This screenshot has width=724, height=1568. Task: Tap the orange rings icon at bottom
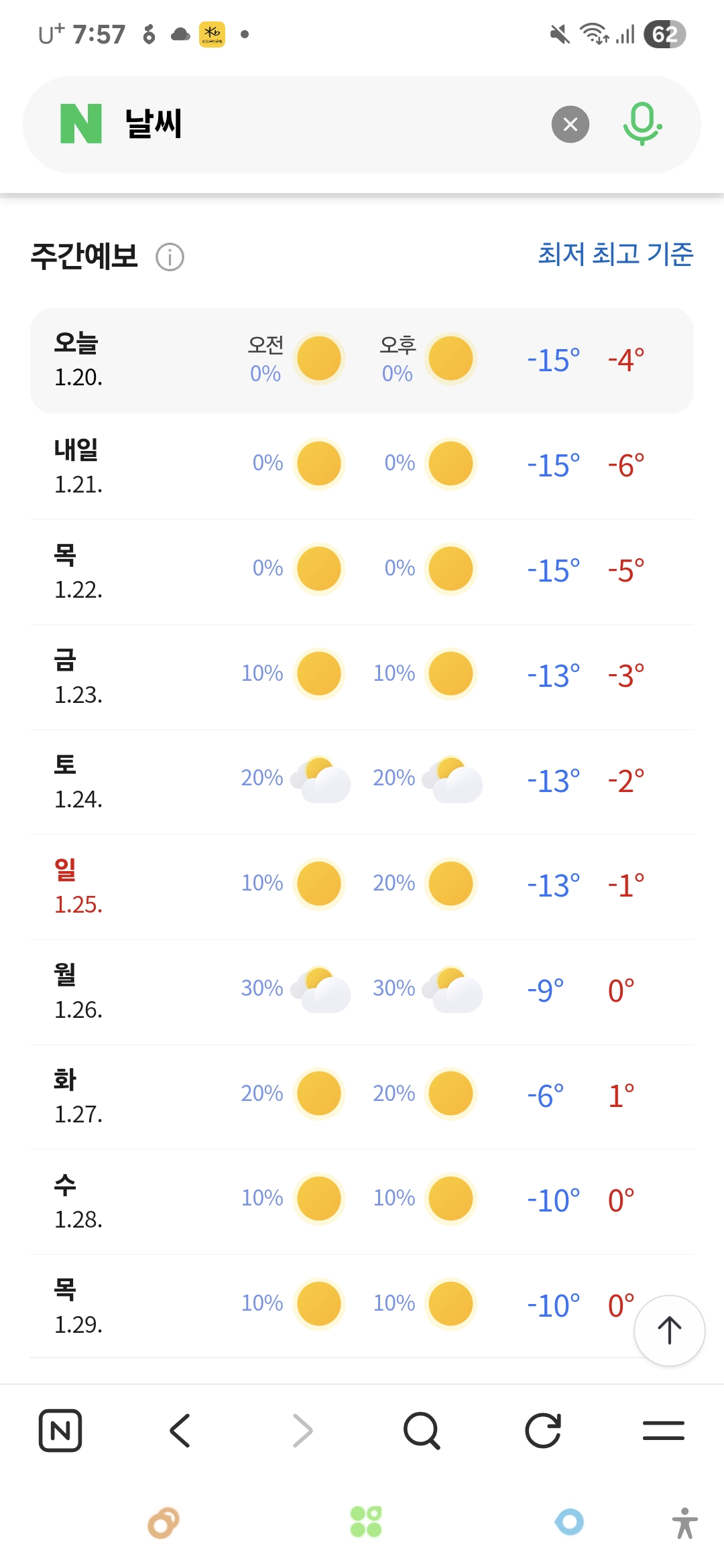tap(164, 1522)
